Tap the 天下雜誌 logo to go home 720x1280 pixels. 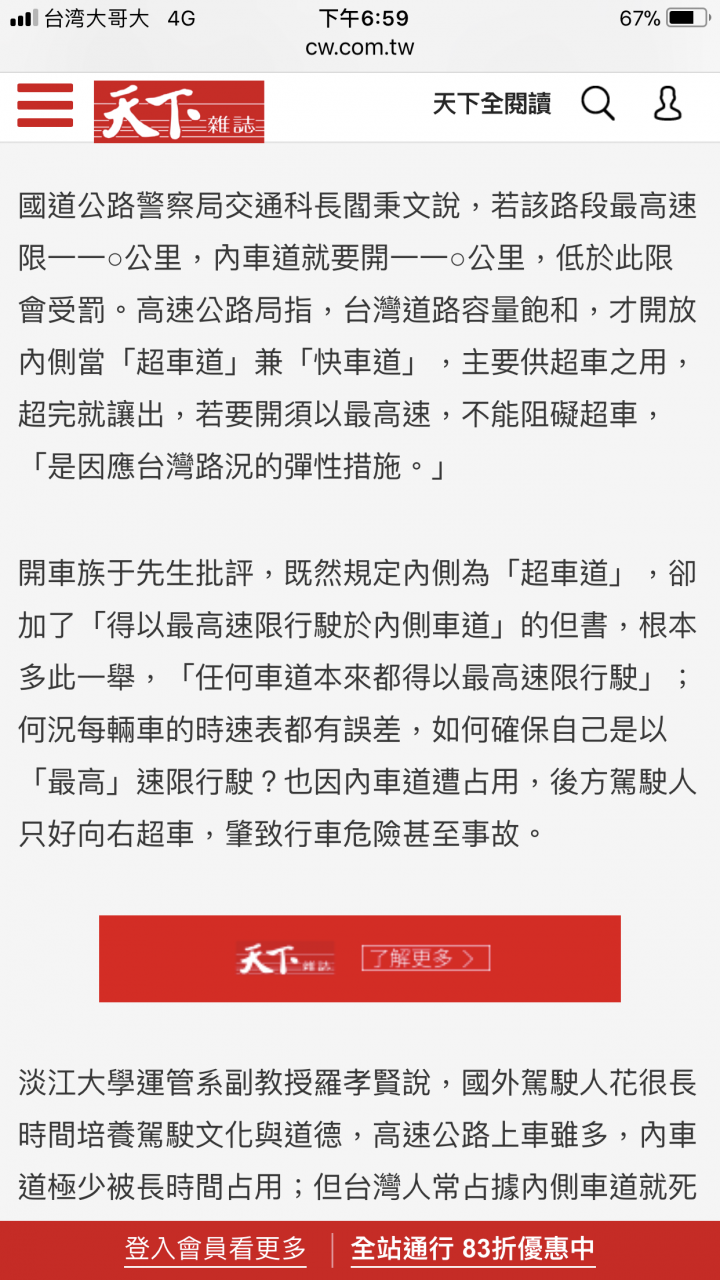[x=179, y=111]
